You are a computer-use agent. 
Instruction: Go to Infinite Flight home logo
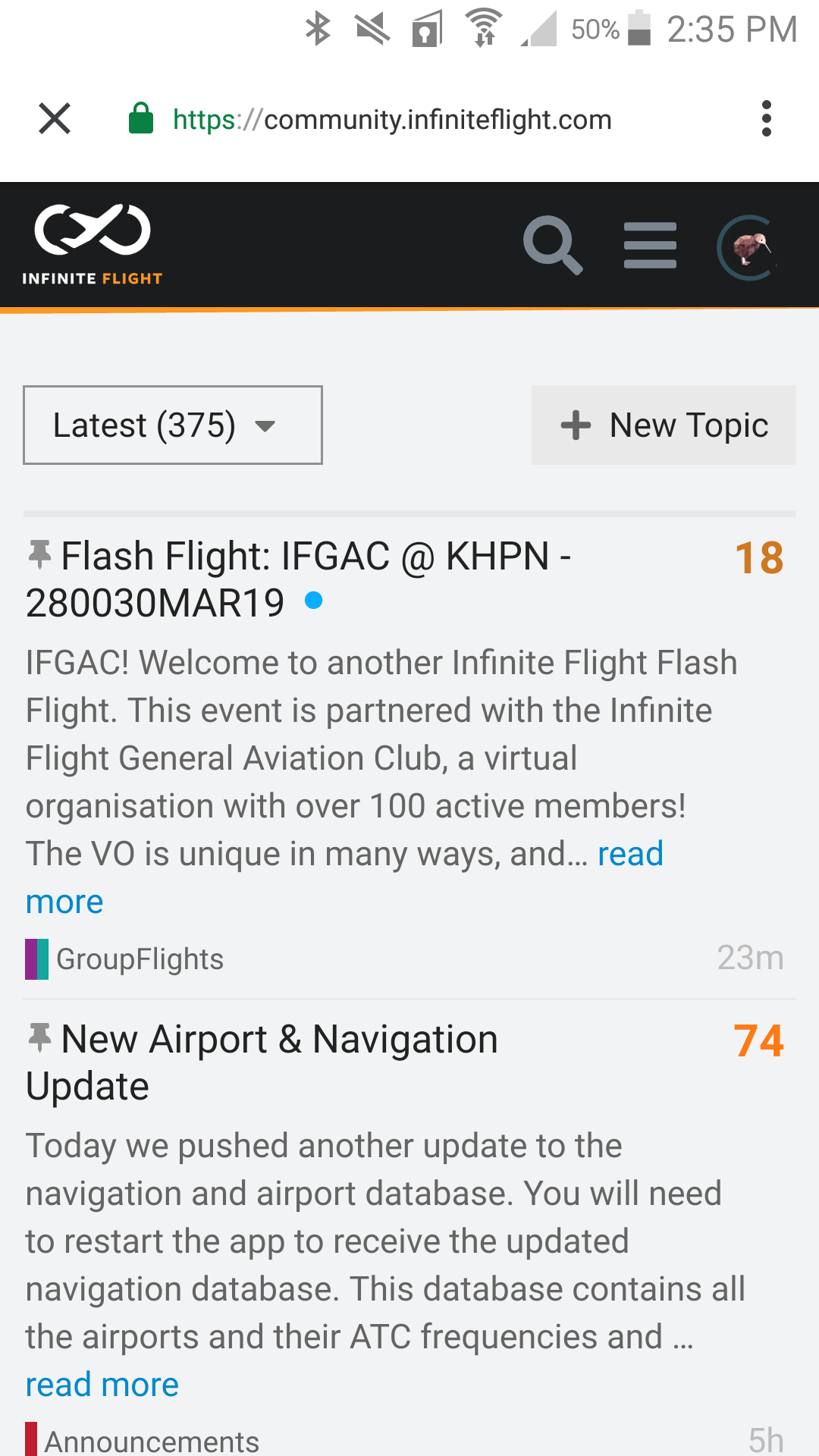93,244
